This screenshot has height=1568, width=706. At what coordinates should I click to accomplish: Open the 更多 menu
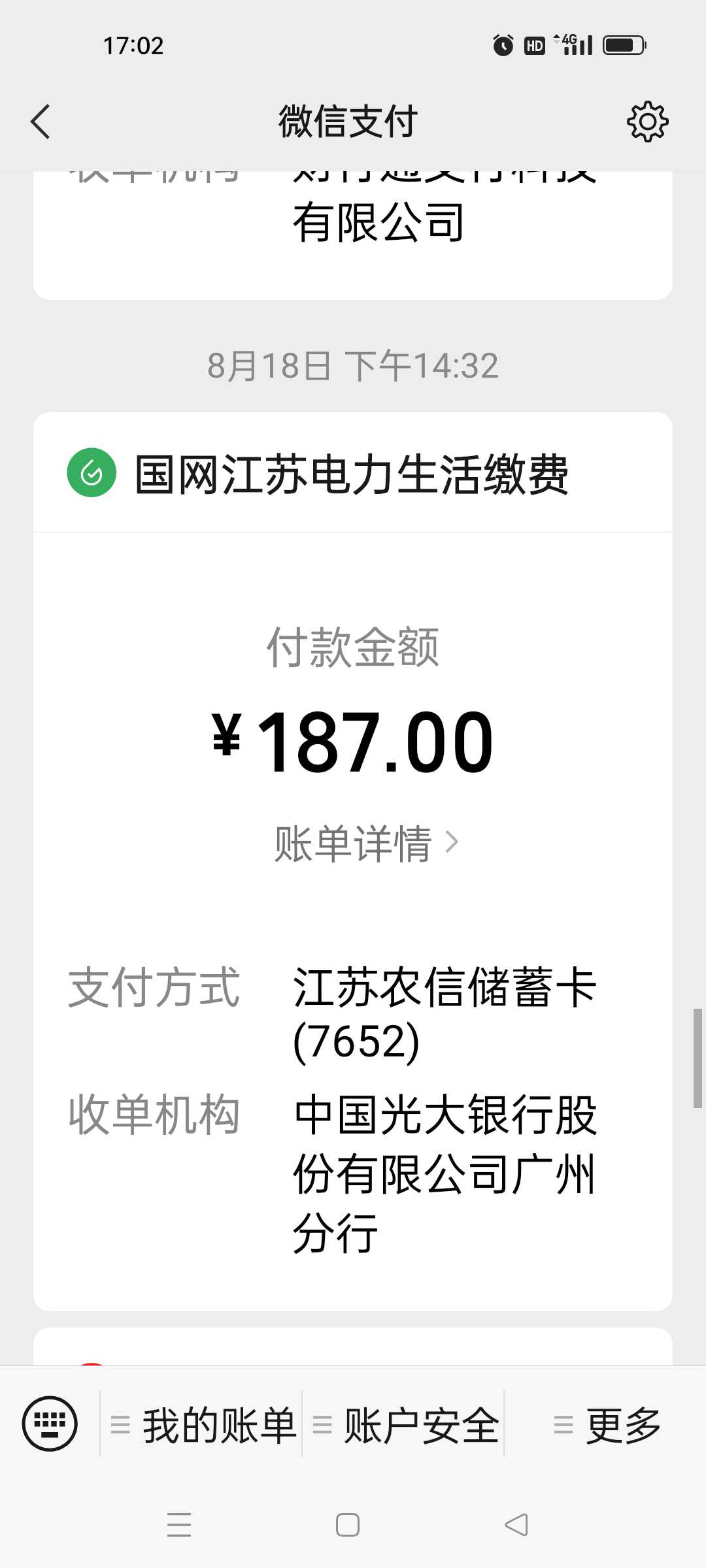point(606,1424)
